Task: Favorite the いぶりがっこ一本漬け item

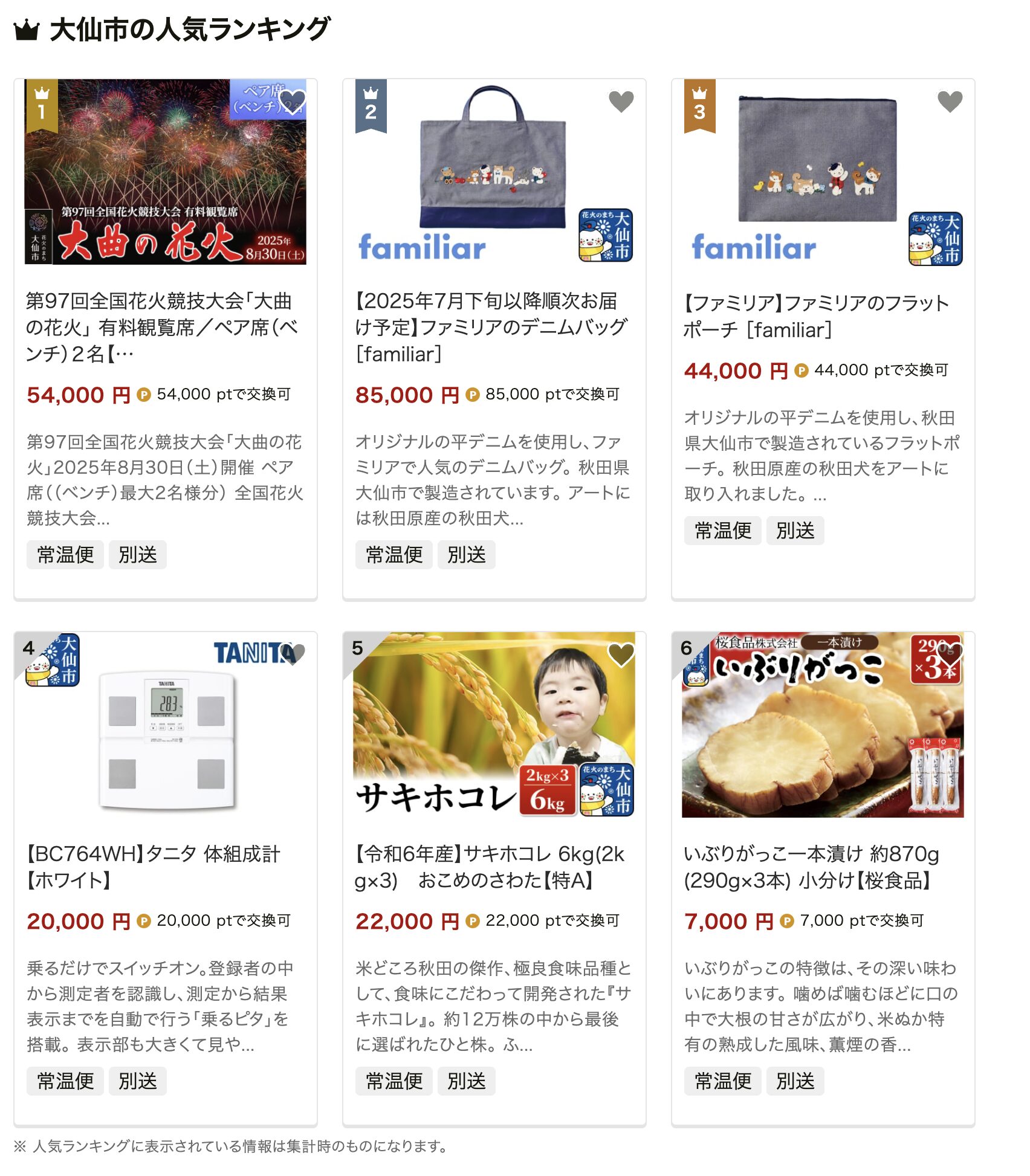Action: coord(950,654)
